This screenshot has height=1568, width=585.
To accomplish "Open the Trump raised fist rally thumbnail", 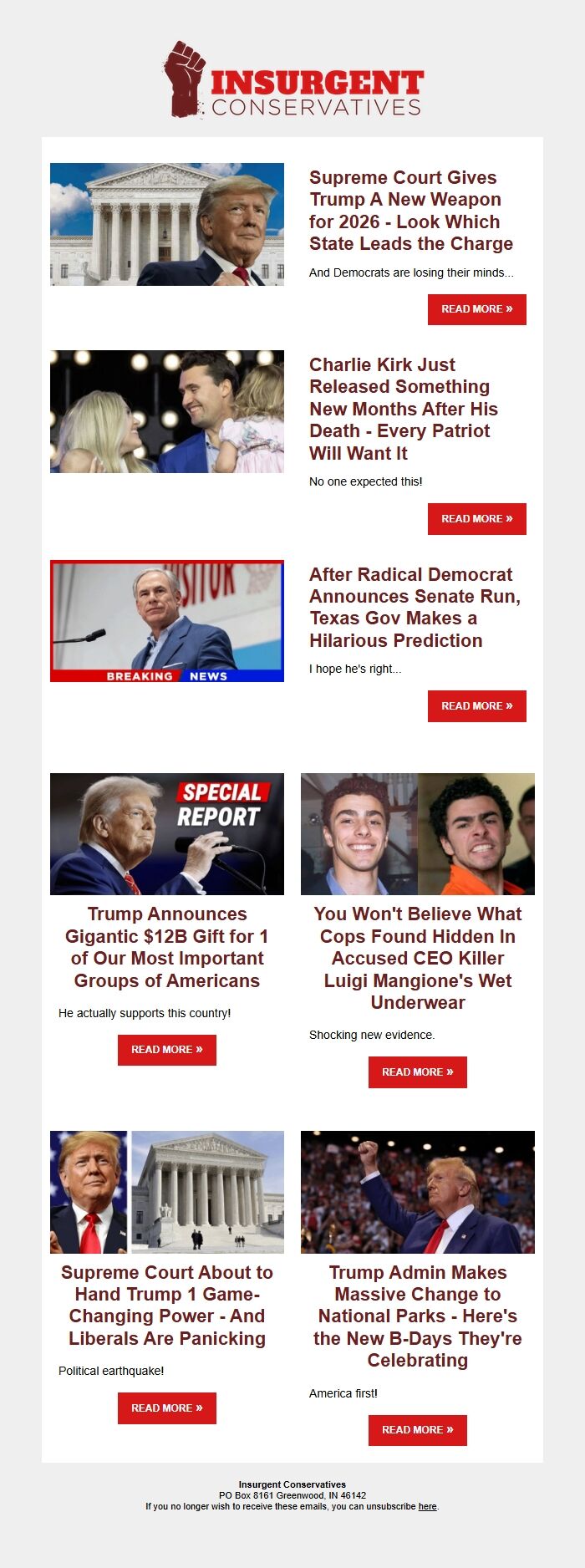I will (x=417, y=1192).
